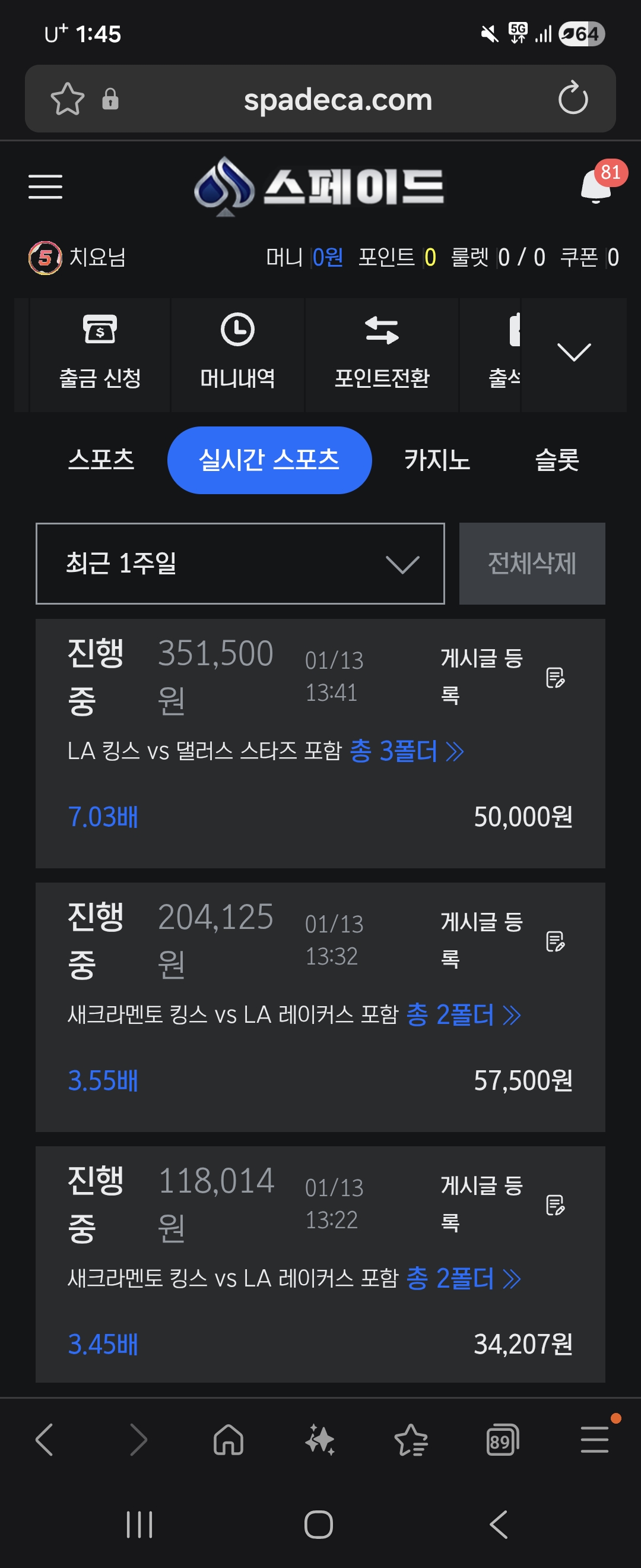Screen dimensions: 641x1568
Task: Switch to the 카지노 tab
Action: click(x=437, y=460)
